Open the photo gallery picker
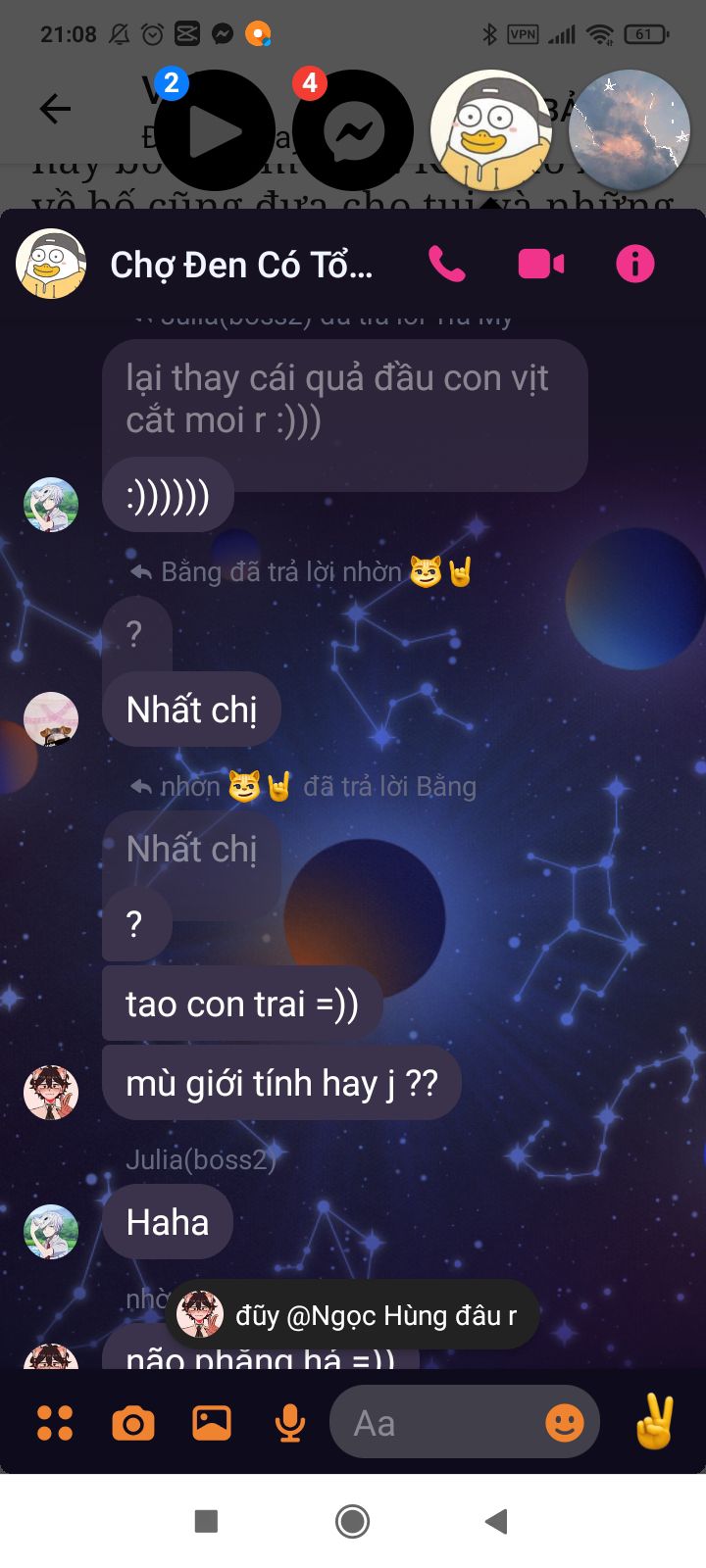This screenshot has height=1568, width=706. coord(212,1423)
